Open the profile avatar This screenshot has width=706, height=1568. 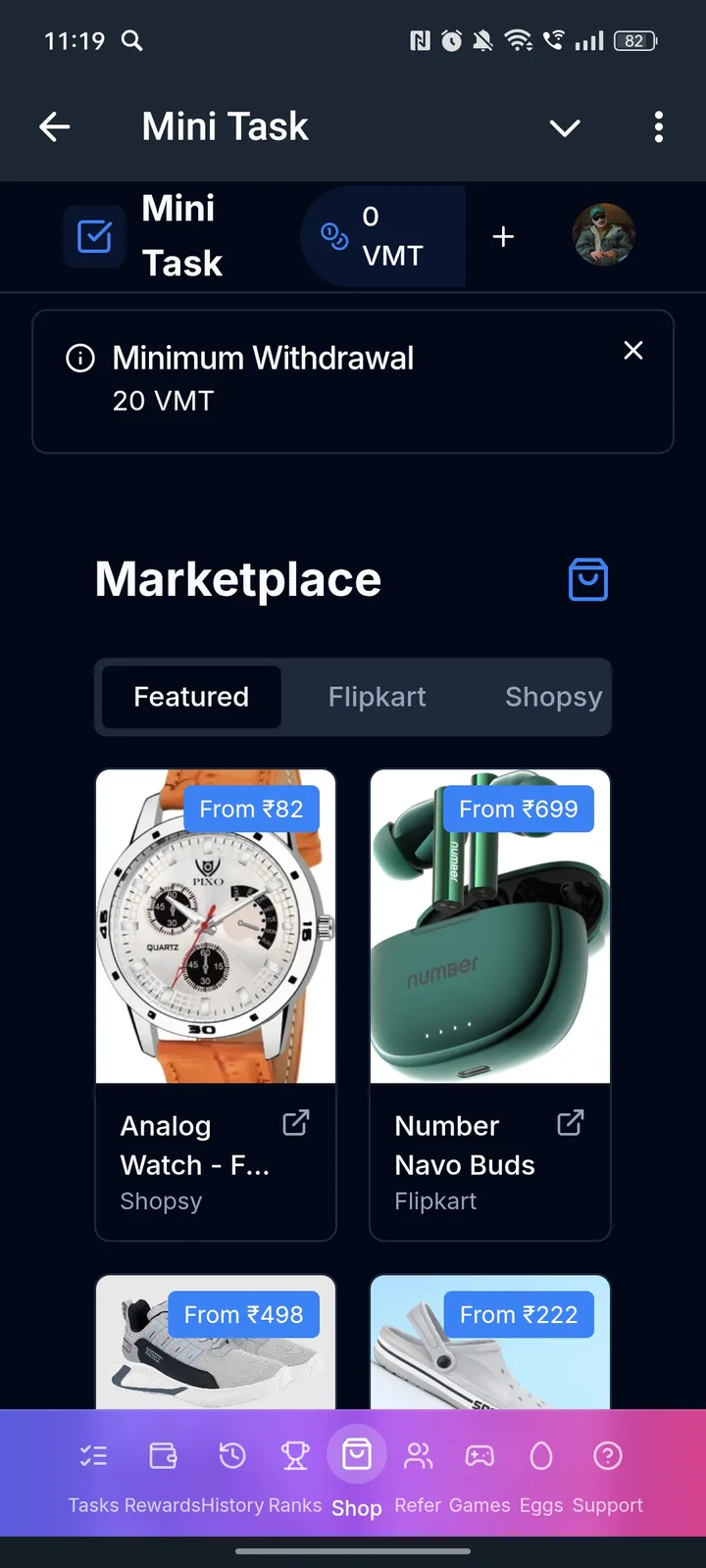click(x=603, y=235)
